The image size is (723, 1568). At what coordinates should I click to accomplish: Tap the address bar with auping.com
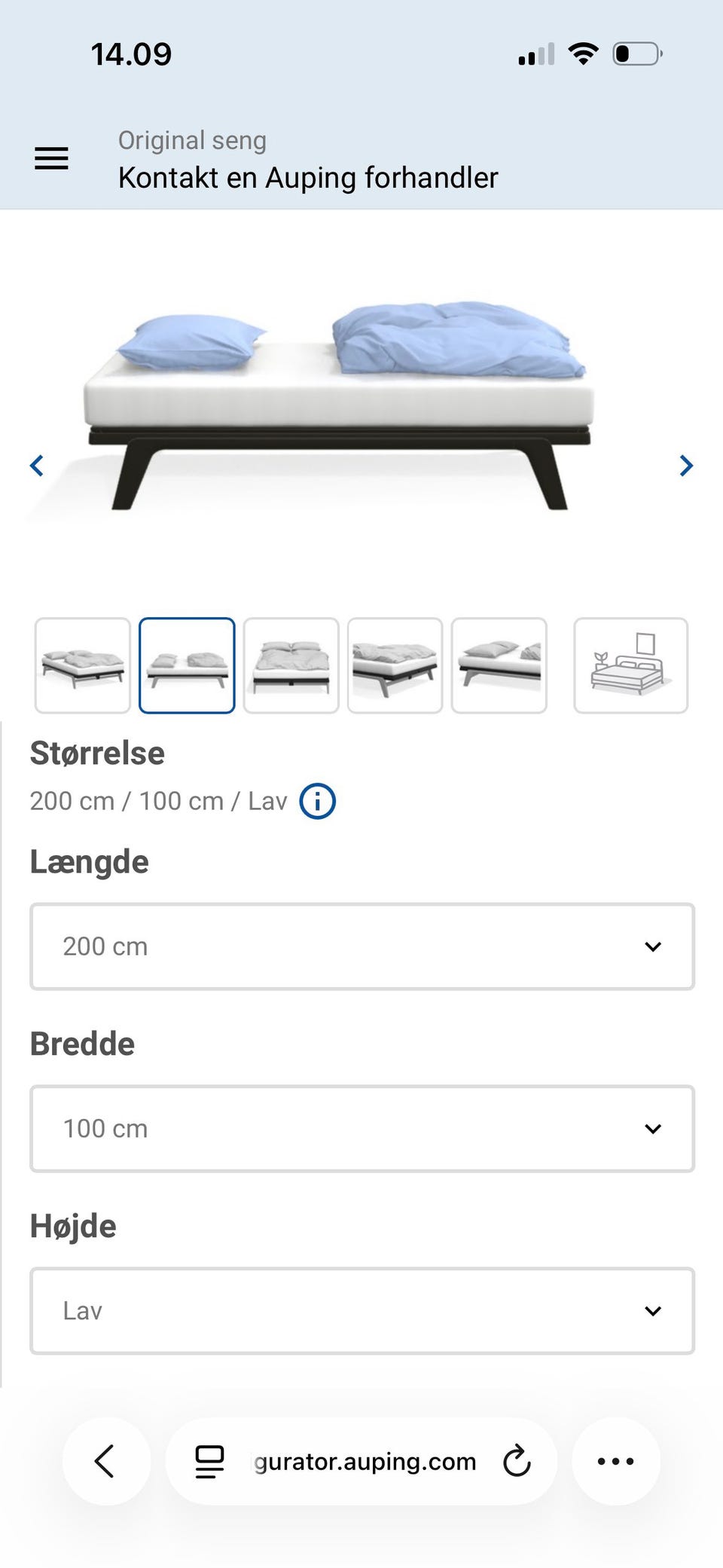pos(361,1461)
